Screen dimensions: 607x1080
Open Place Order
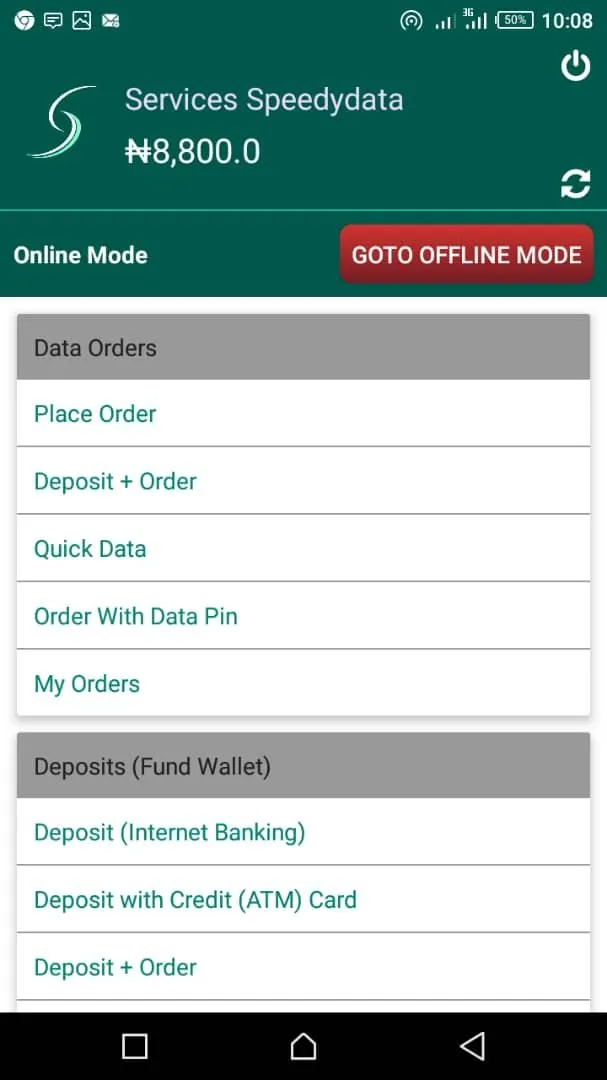click(x=303, y=414)
